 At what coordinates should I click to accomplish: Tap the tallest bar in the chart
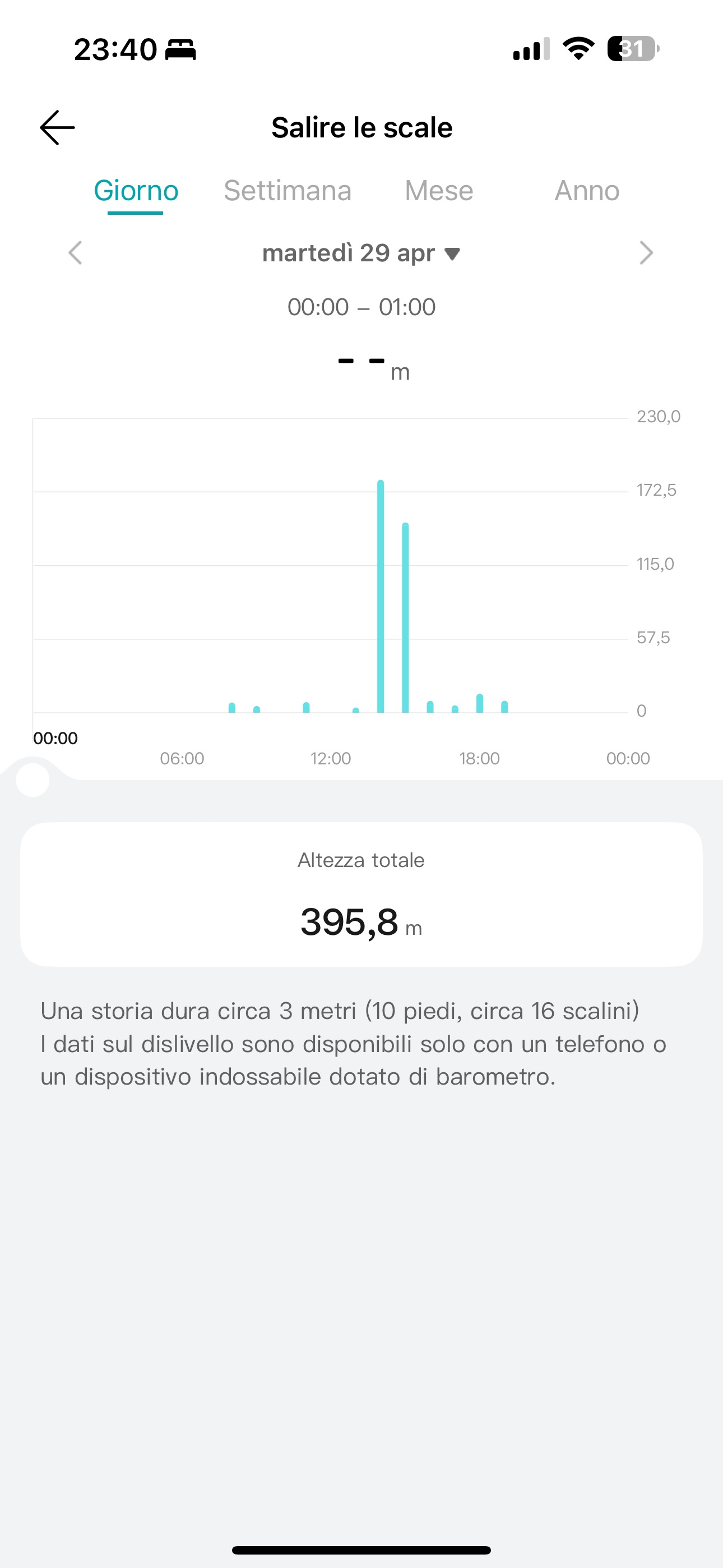pos(381,597)
